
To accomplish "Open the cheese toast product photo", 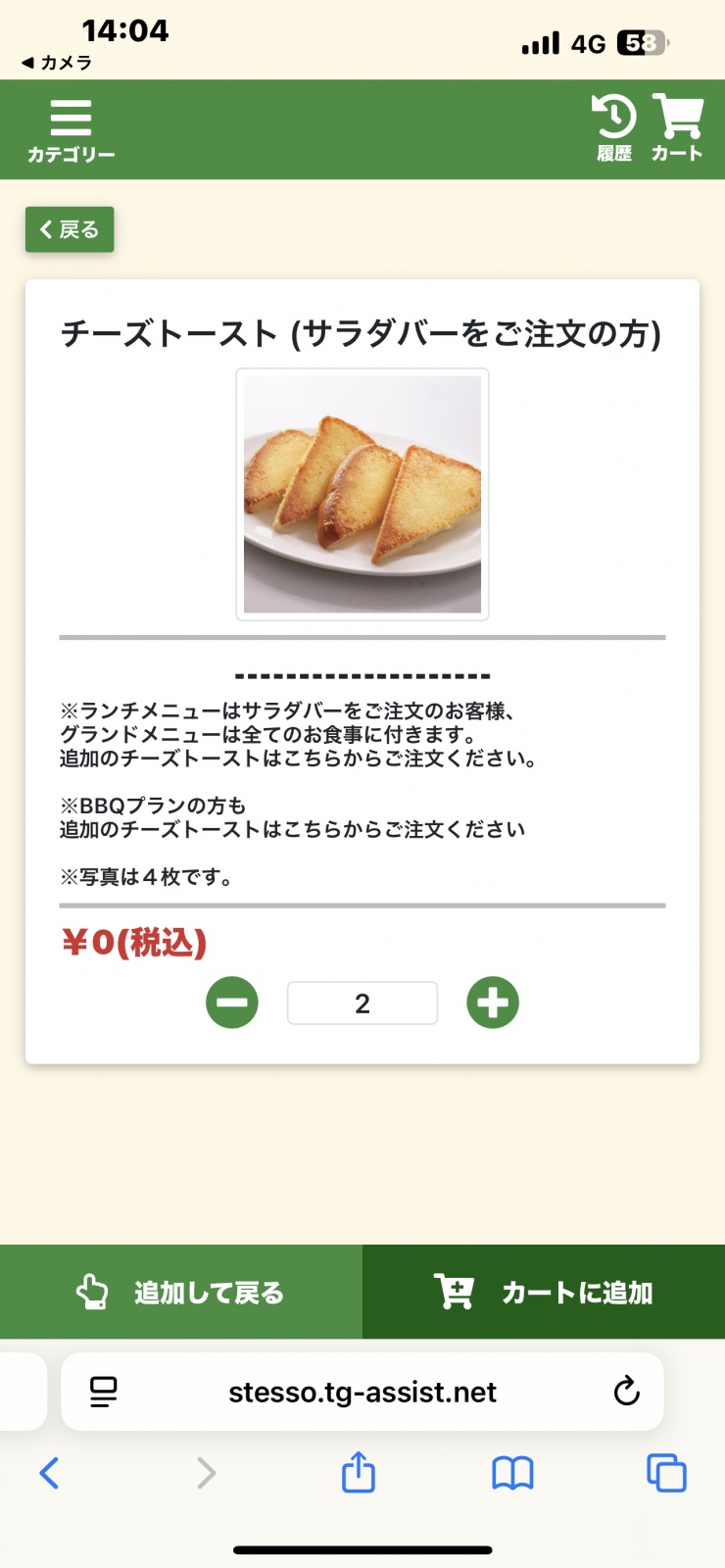I will click(362, 494).
